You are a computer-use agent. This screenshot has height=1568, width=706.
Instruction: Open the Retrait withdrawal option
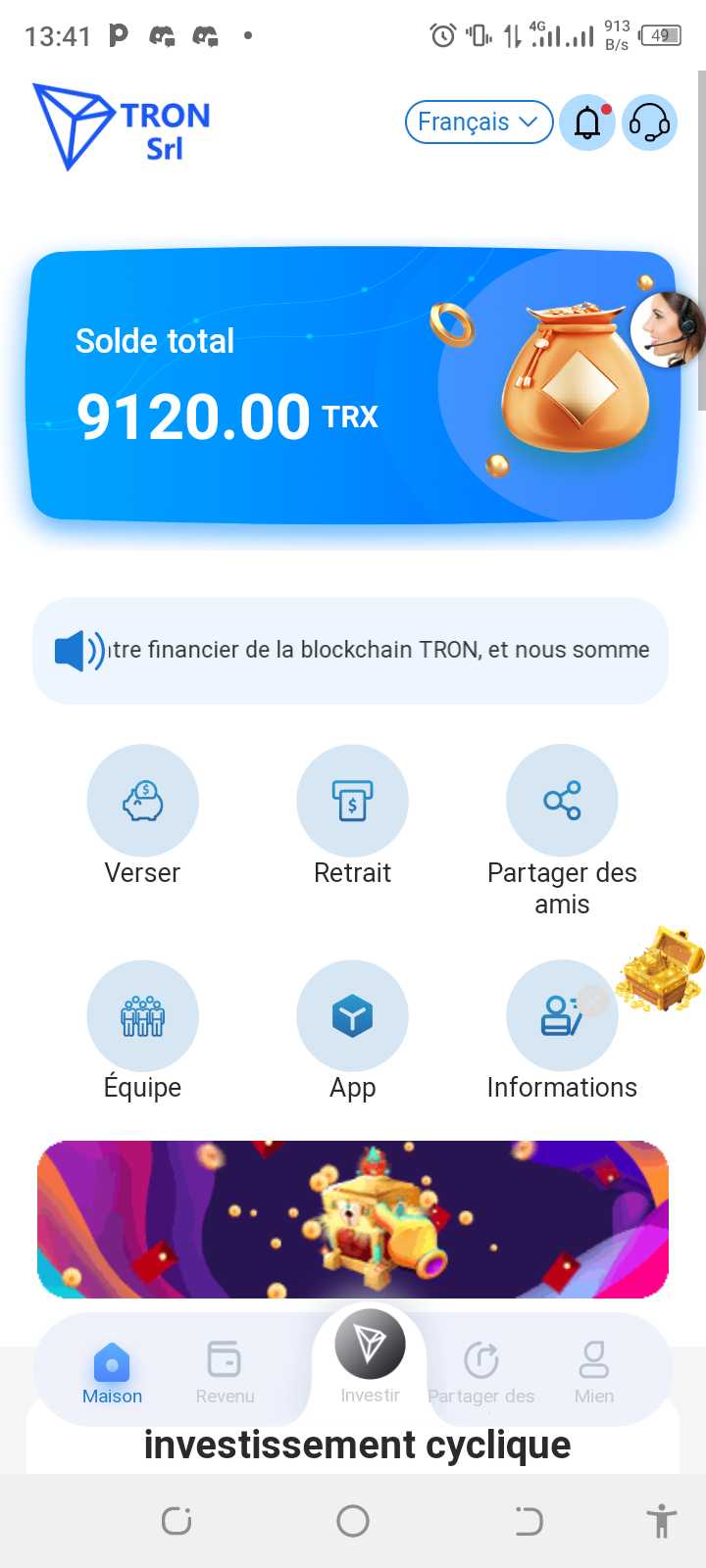tap(352, 802)
